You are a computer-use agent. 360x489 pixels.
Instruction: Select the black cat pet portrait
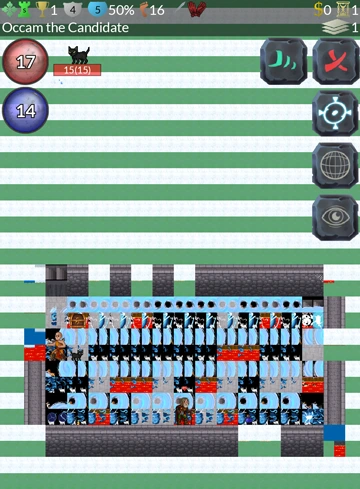[x=79, y=55]
